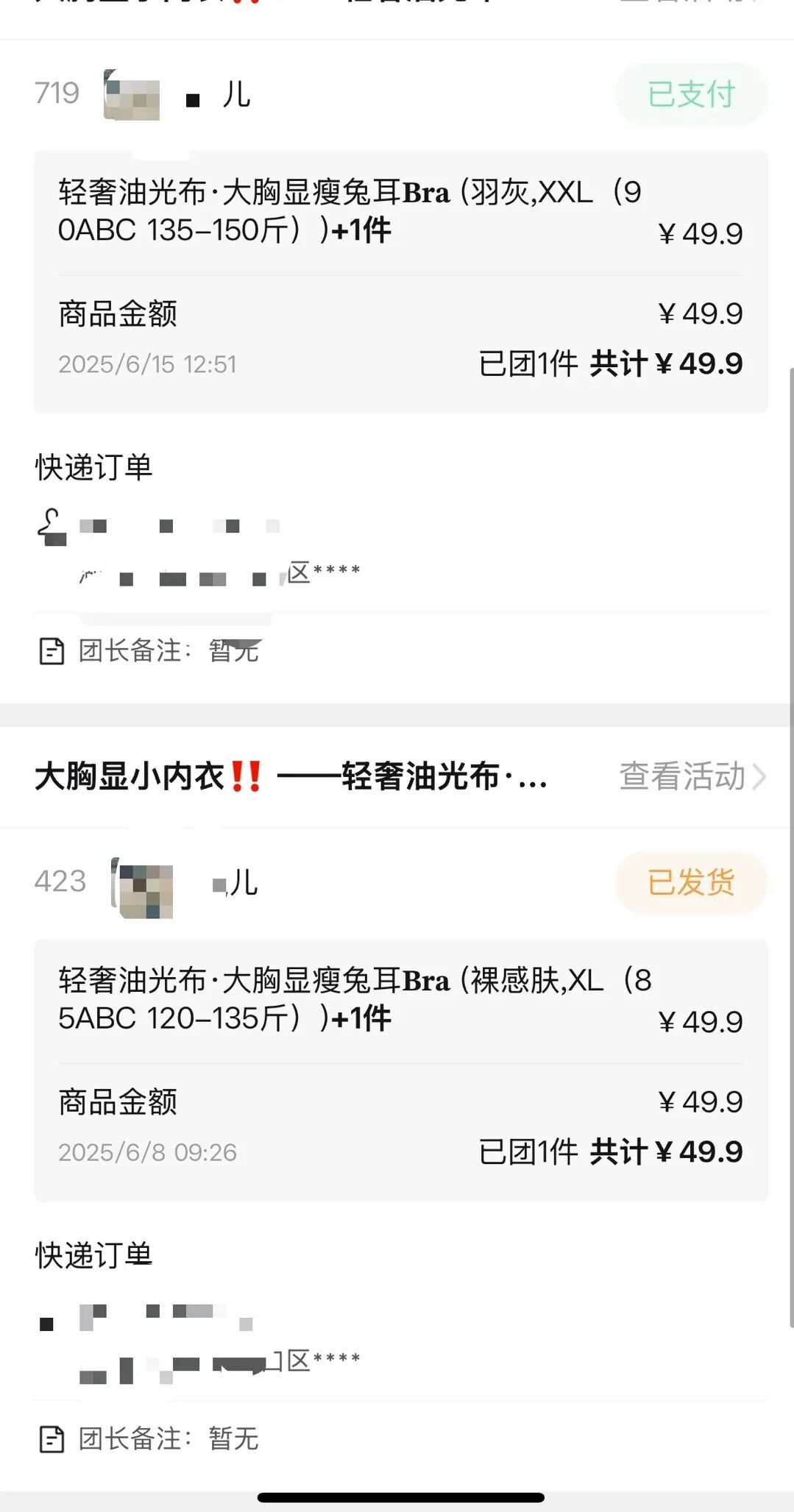Edit 团长备注 under order 423
The height and width of the screenshot is (1512, 794).
point(149,1439)
